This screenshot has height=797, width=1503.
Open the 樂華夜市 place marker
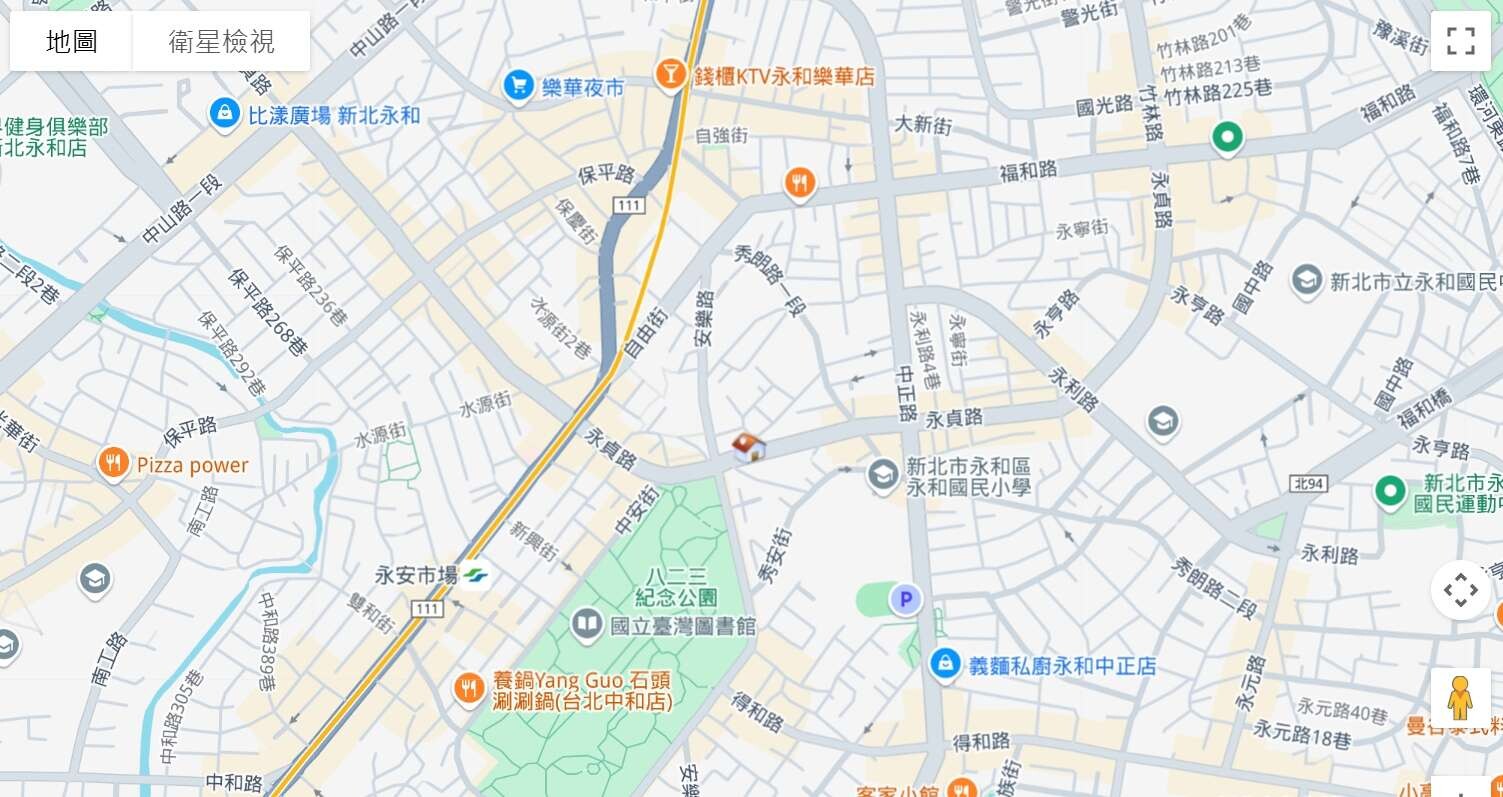[x=518, y=87]
